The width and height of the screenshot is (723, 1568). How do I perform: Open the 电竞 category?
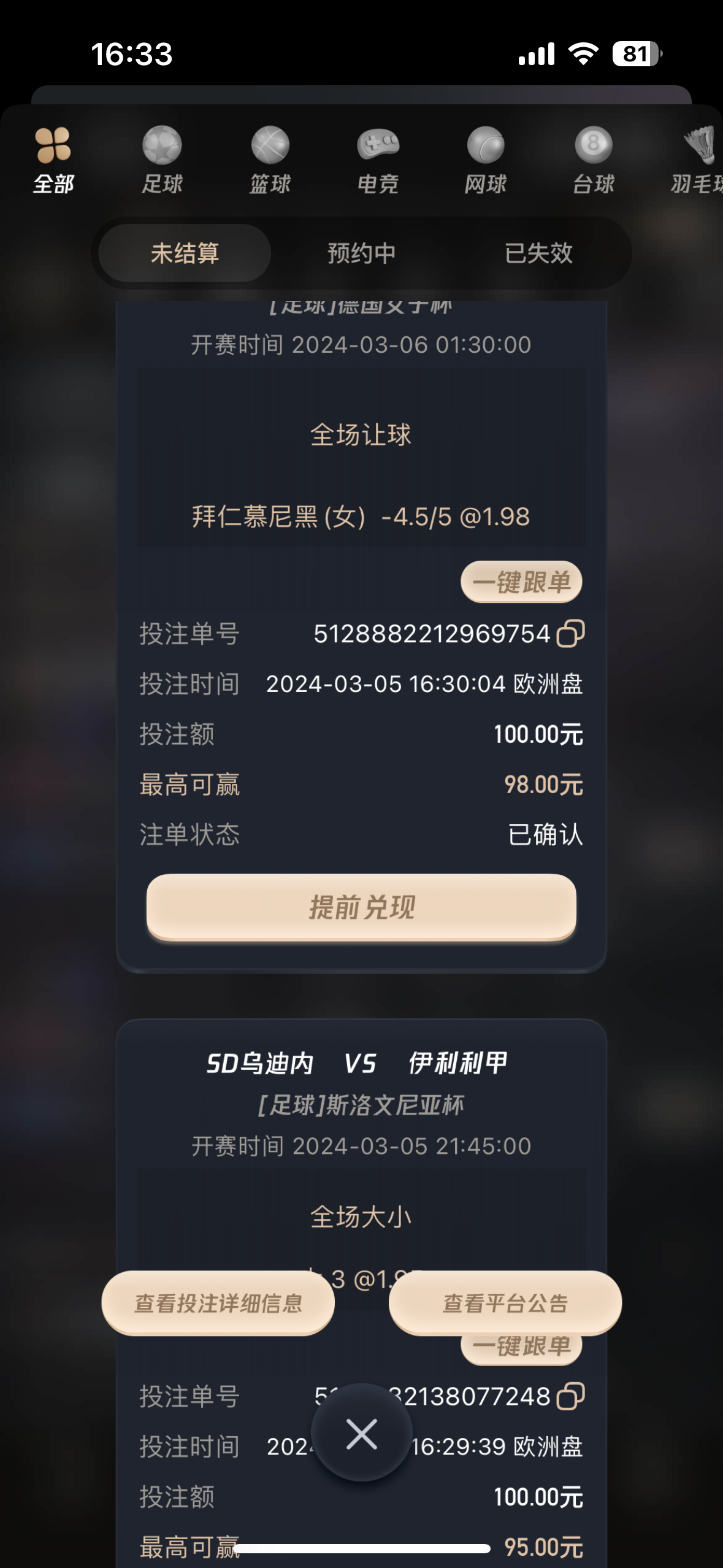pyautogui.click(x=378, y=159)
